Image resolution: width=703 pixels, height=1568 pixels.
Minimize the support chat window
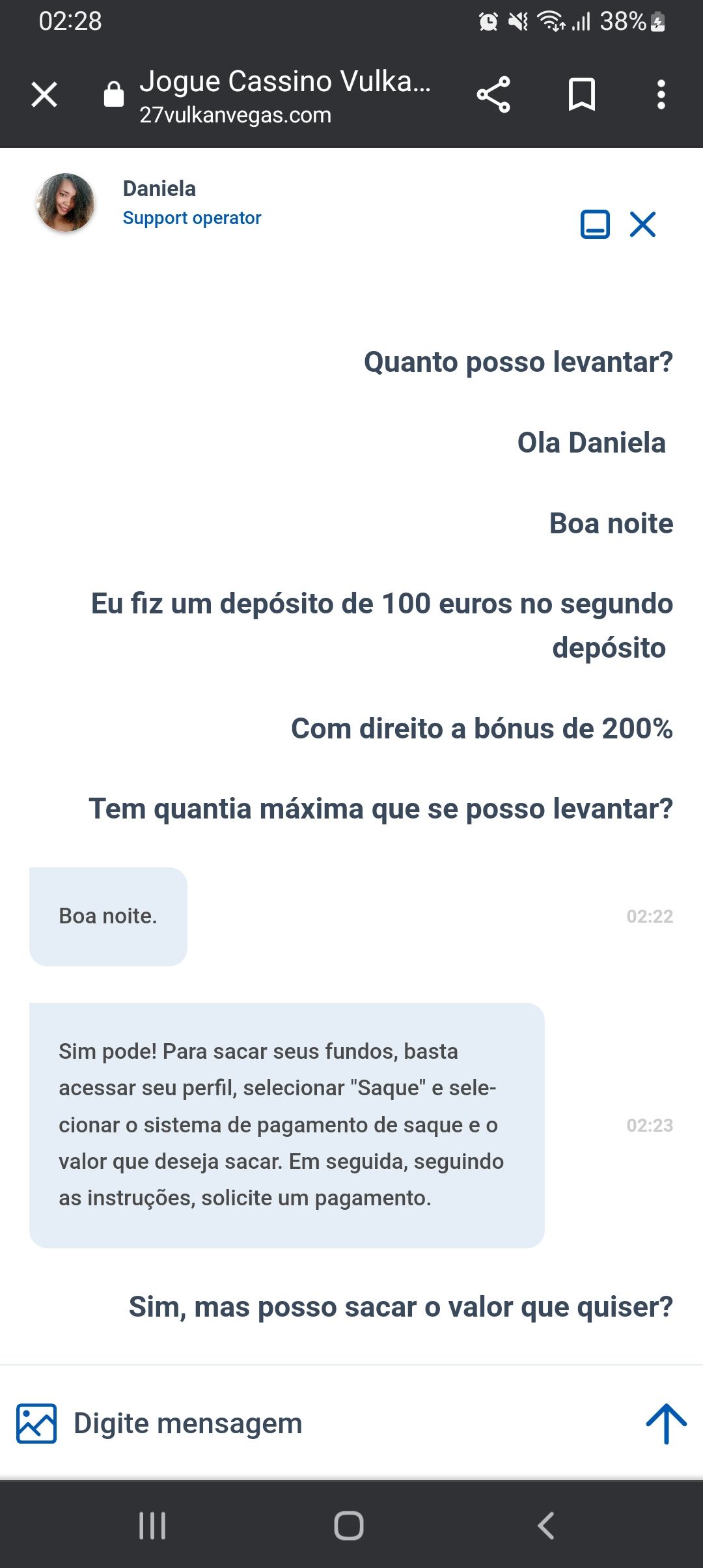595,225
